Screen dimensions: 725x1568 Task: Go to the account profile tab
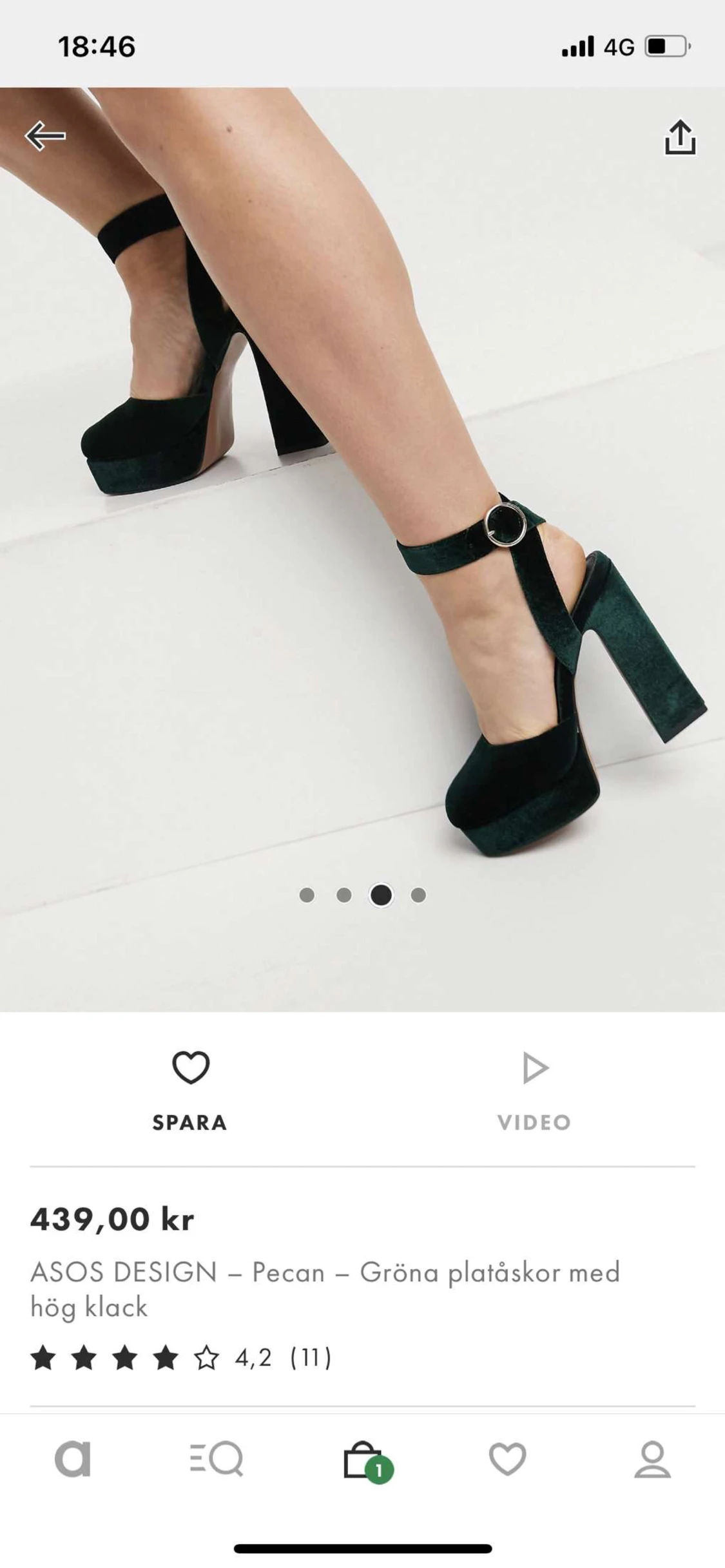(653, 1459)
